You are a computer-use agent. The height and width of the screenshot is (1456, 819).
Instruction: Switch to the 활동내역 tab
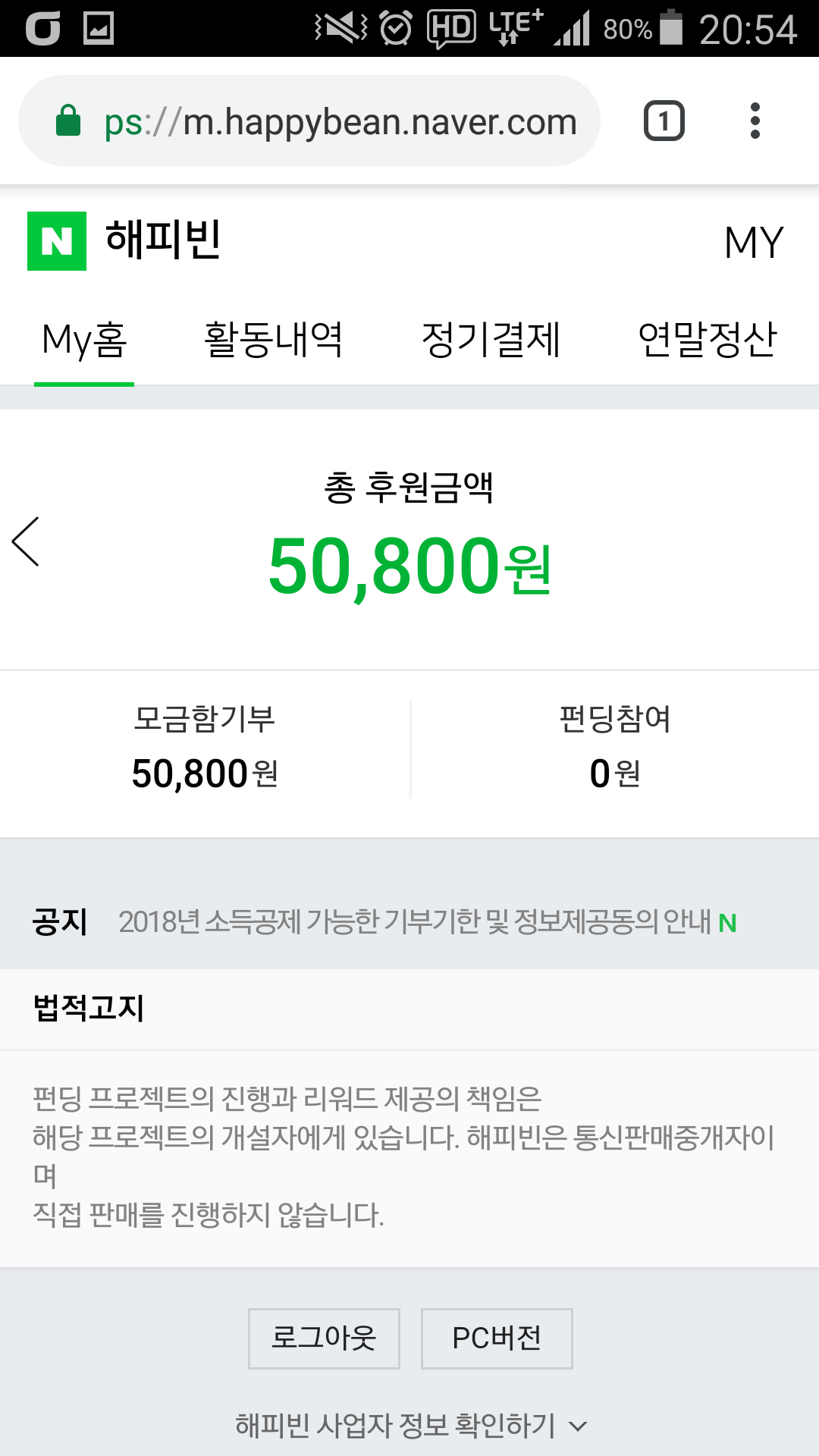click(274, 340)
